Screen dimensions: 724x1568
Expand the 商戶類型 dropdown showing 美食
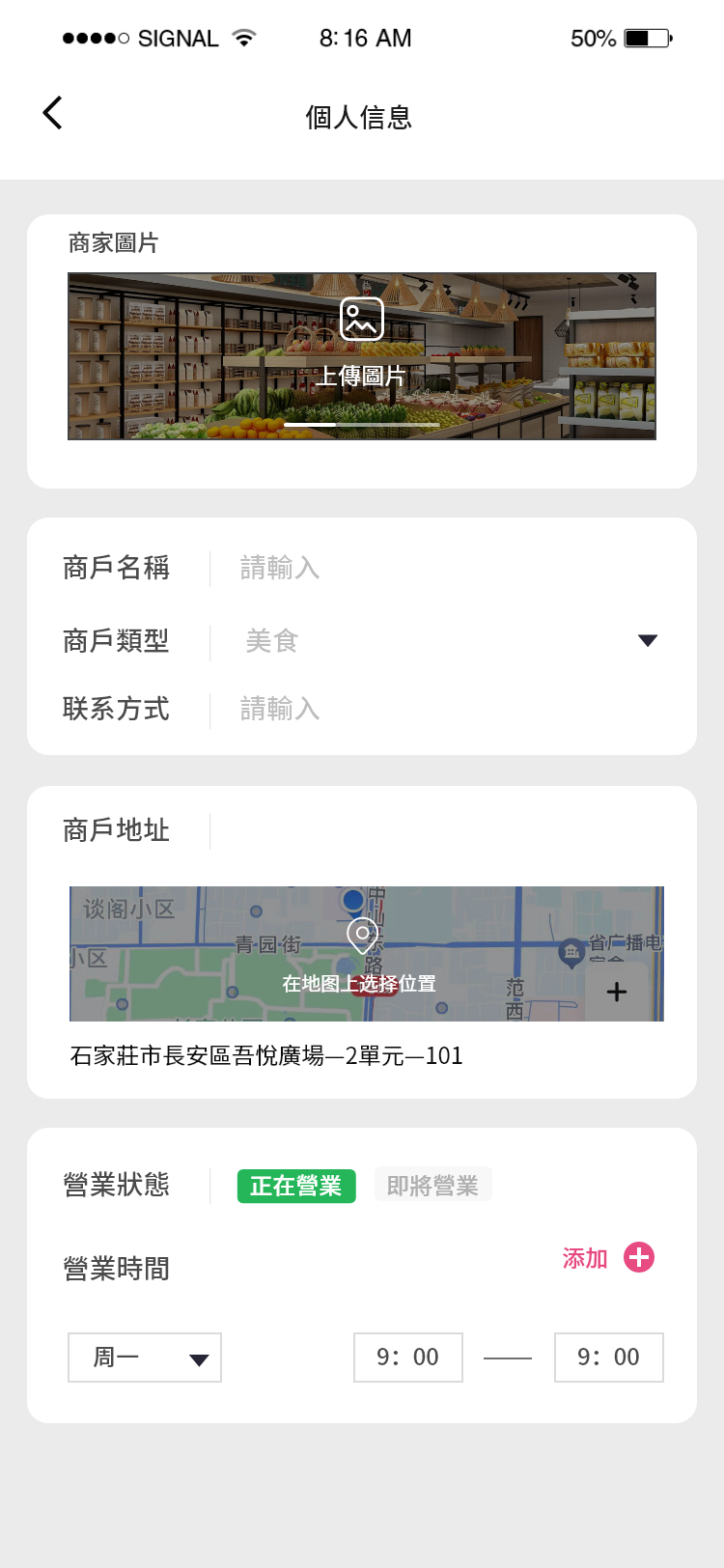click(647, 640)
